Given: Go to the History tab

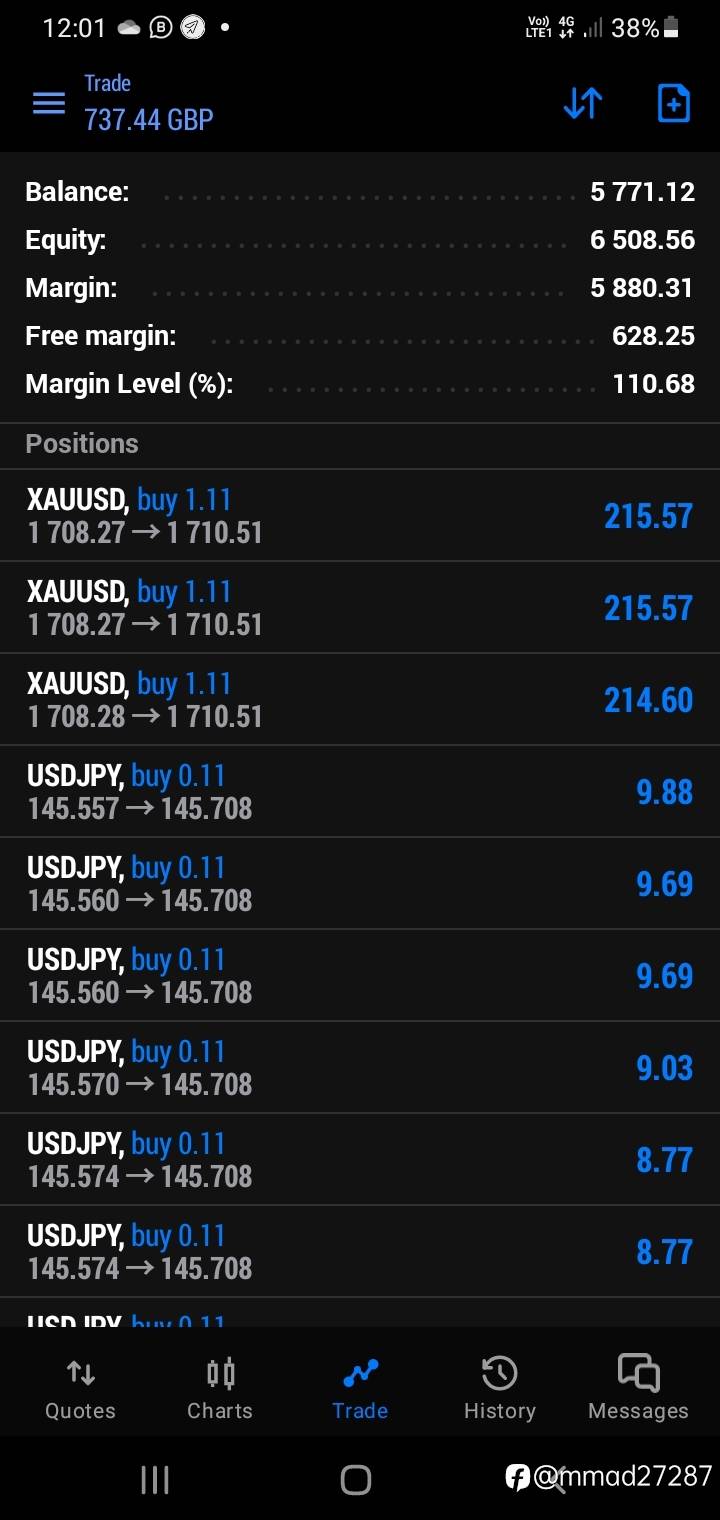Looking at the screenshot, I should click(499, 1389).
